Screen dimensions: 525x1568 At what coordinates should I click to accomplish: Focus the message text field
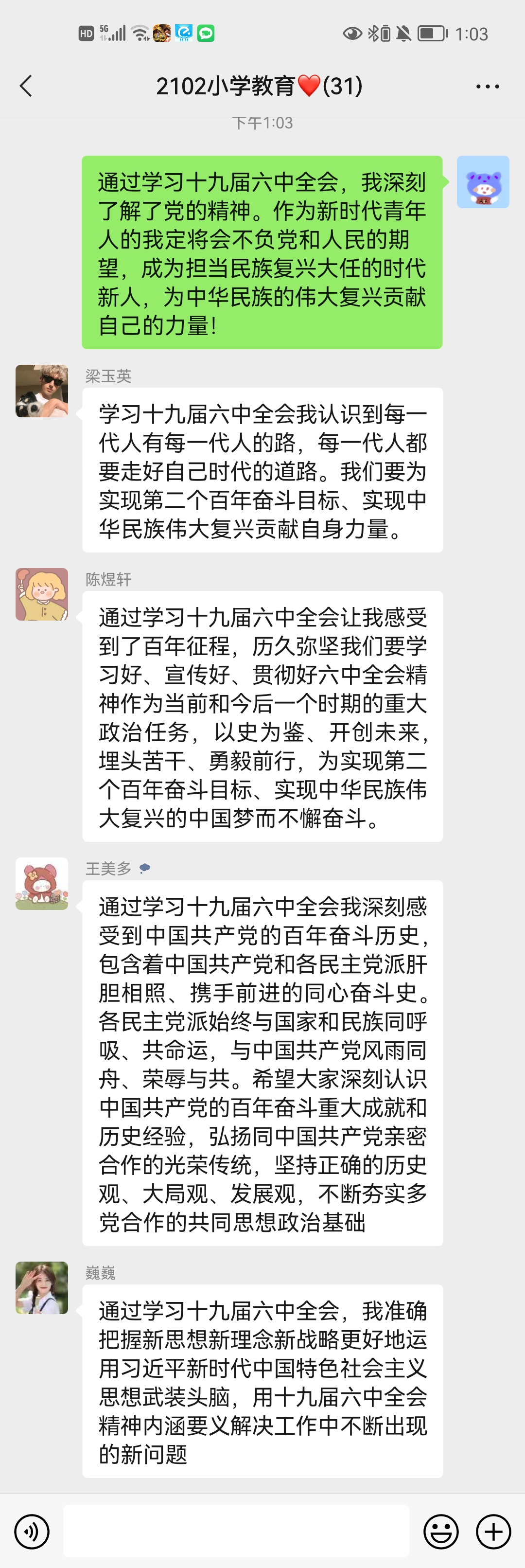pyautogui.click(x=236, y=1531)
